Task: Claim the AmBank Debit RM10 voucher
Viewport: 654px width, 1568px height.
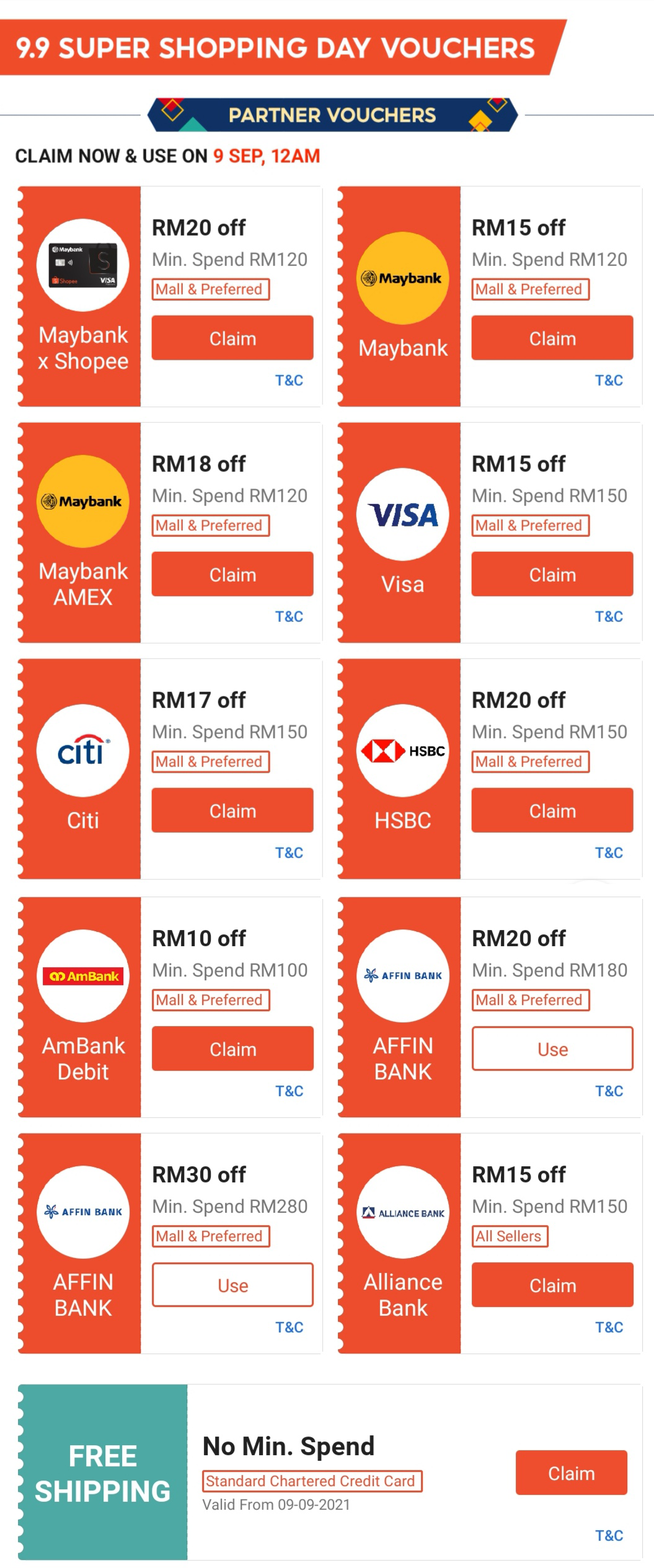Action: click(x=232, y=1048)
